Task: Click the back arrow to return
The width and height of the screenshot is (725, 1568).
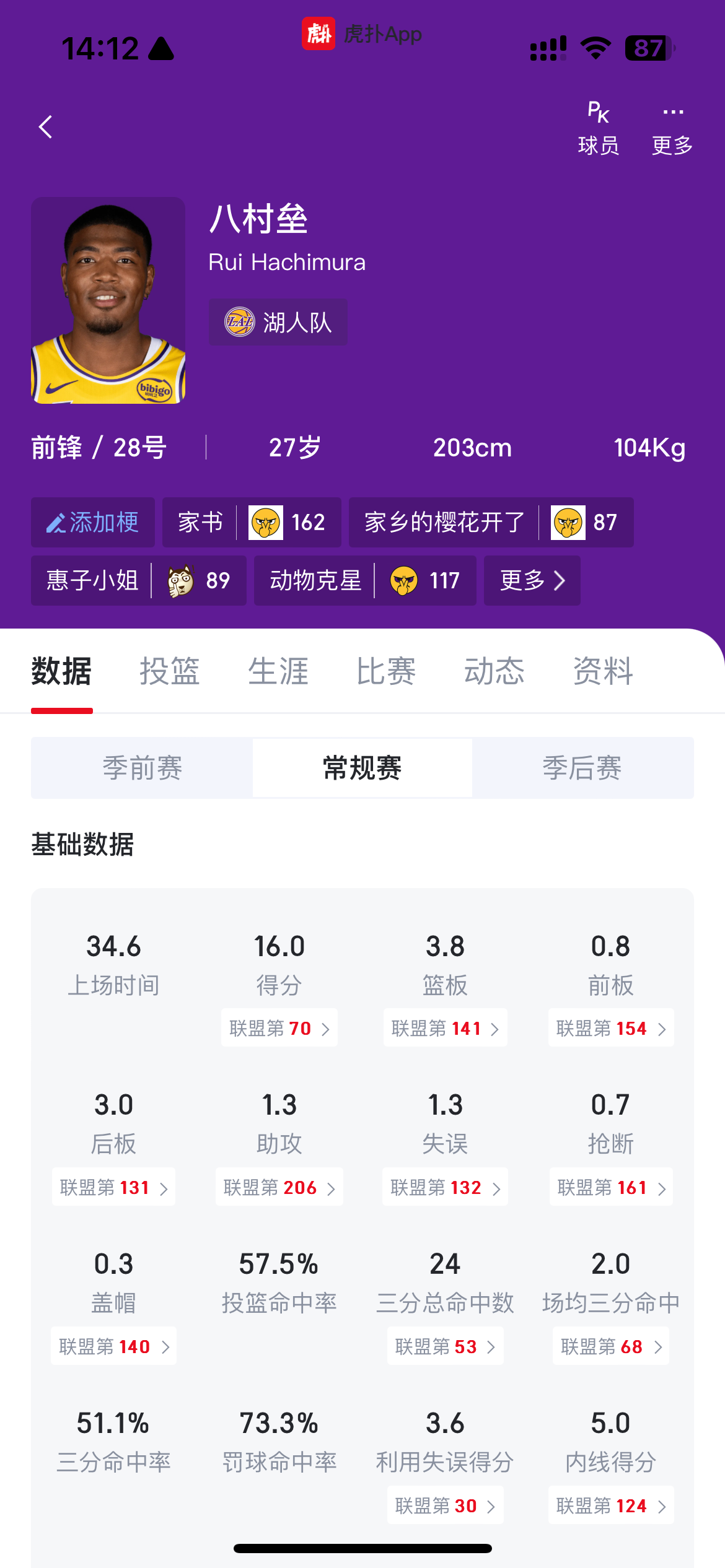Action: pos(45,126)
